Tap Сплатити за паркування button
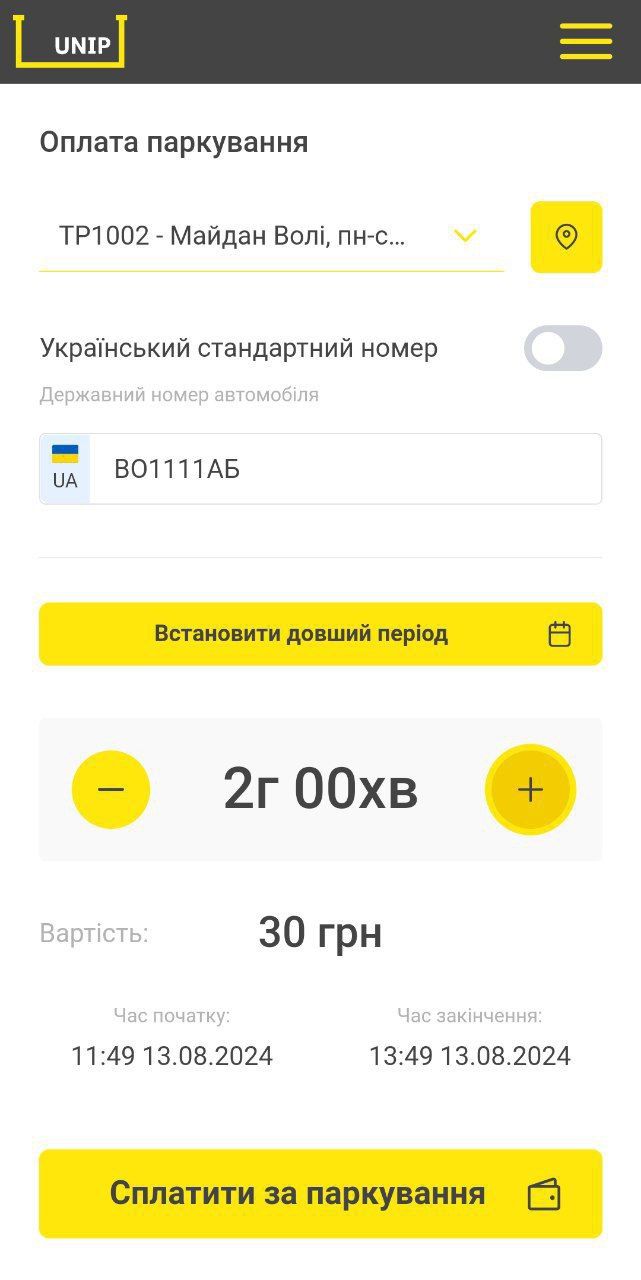 click(320, 1193)
